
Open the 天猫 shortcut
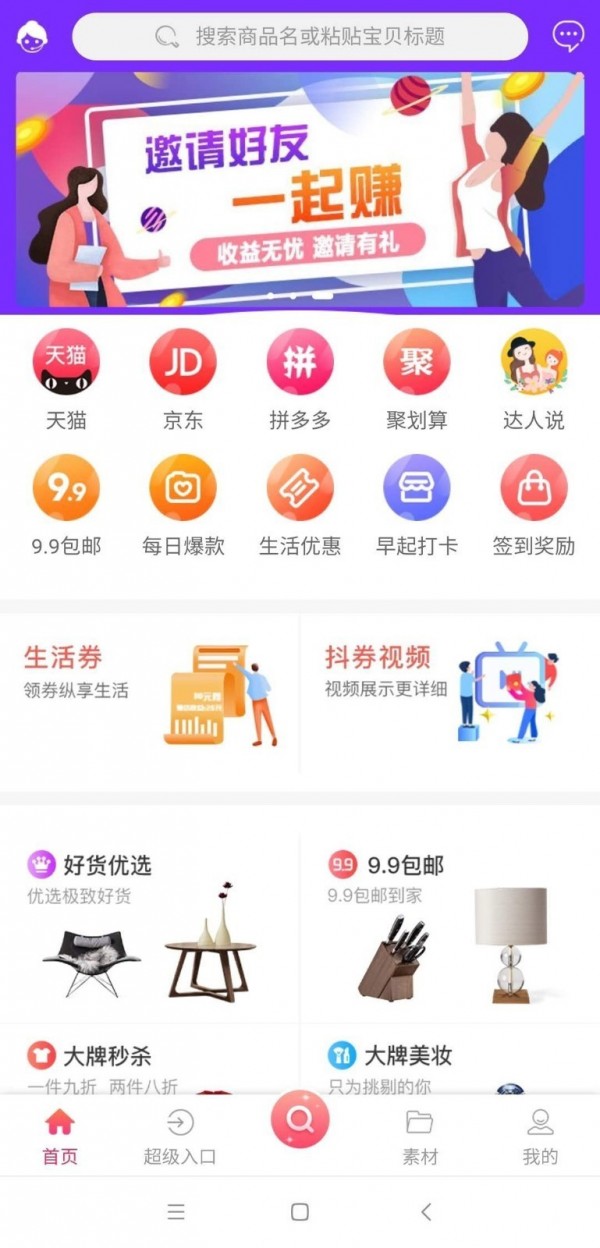click(x=66, y=377)
